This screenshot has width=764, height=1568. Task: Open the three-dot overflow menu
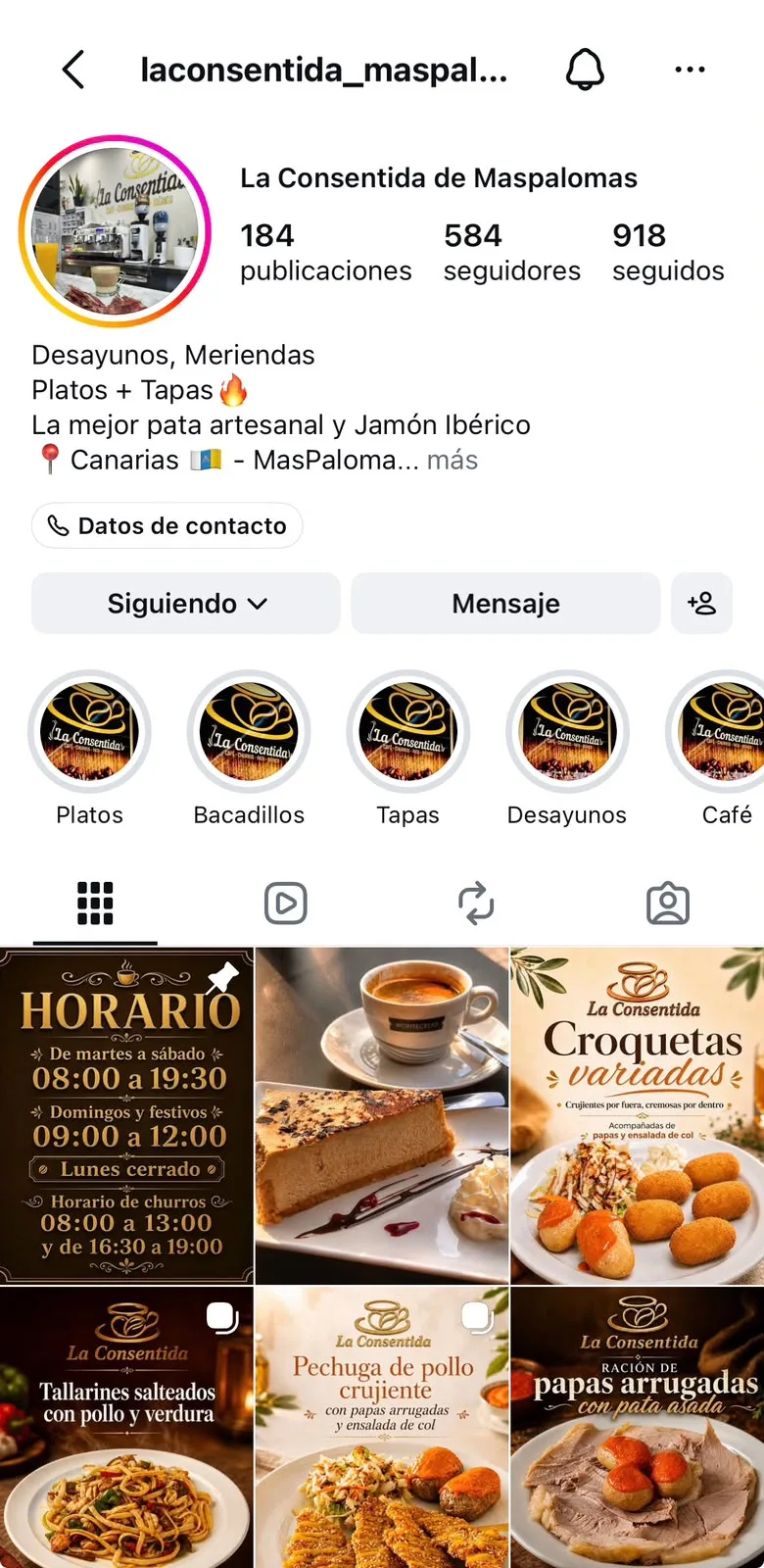[690, 70]
